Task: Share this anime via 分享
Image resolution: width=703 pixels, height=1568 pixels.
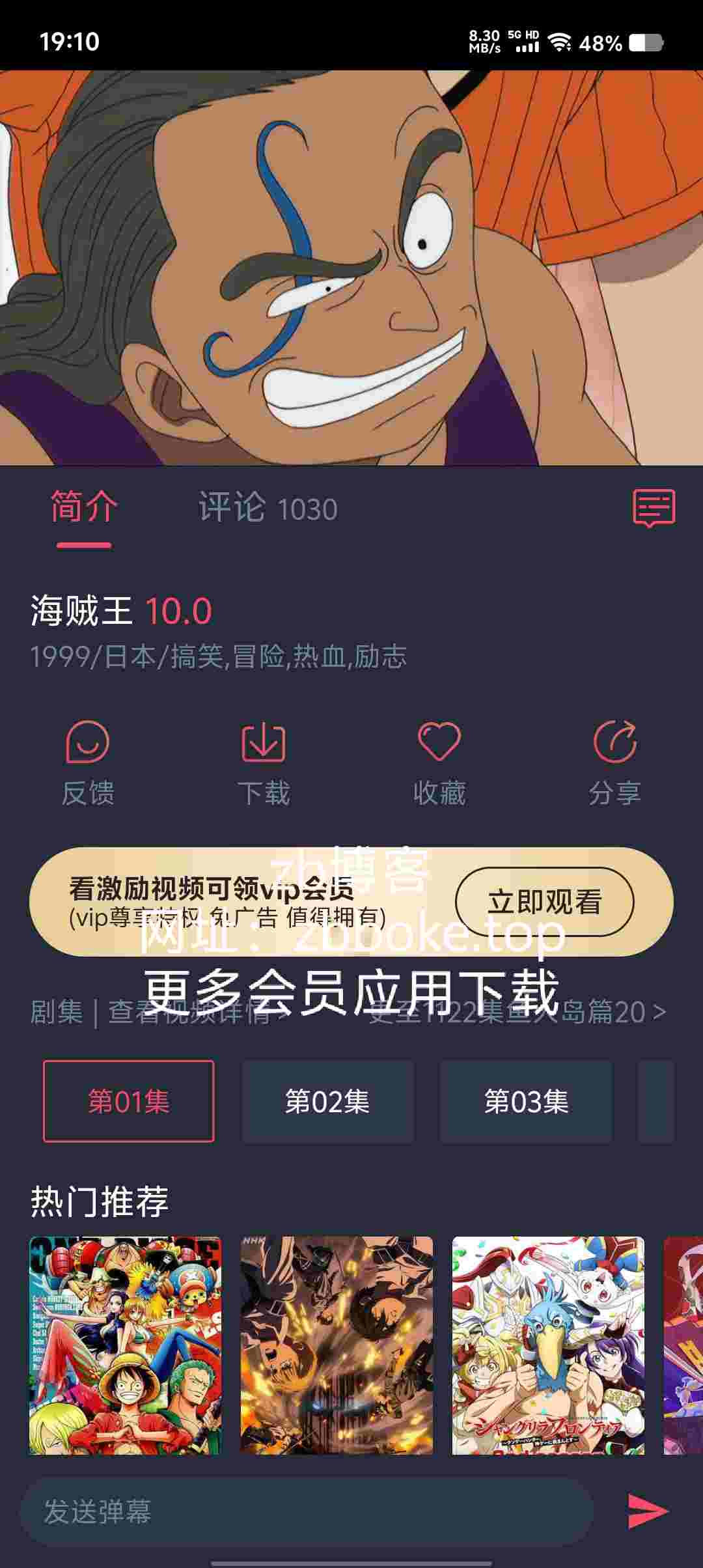Action: tap(615, 763)
